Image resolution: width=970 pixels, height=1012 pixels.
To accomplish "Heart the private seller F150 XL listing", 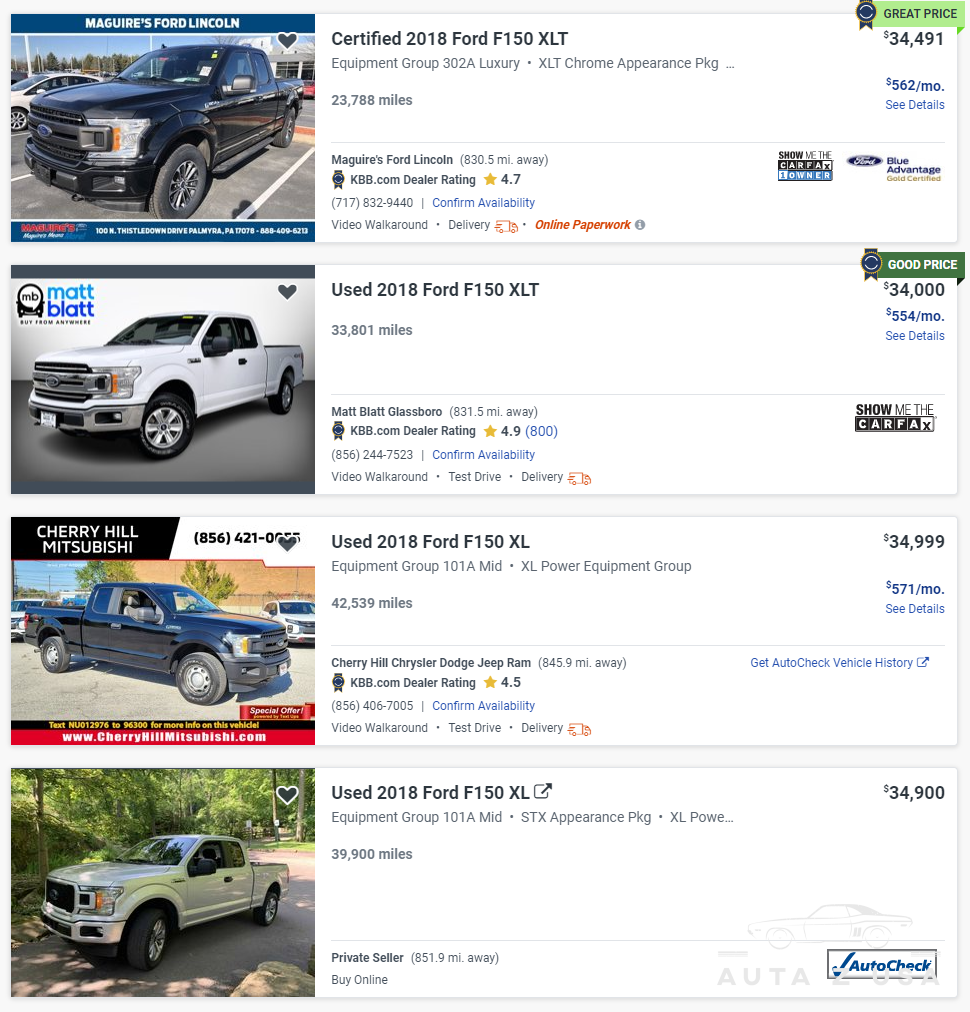I will (287, 795).
